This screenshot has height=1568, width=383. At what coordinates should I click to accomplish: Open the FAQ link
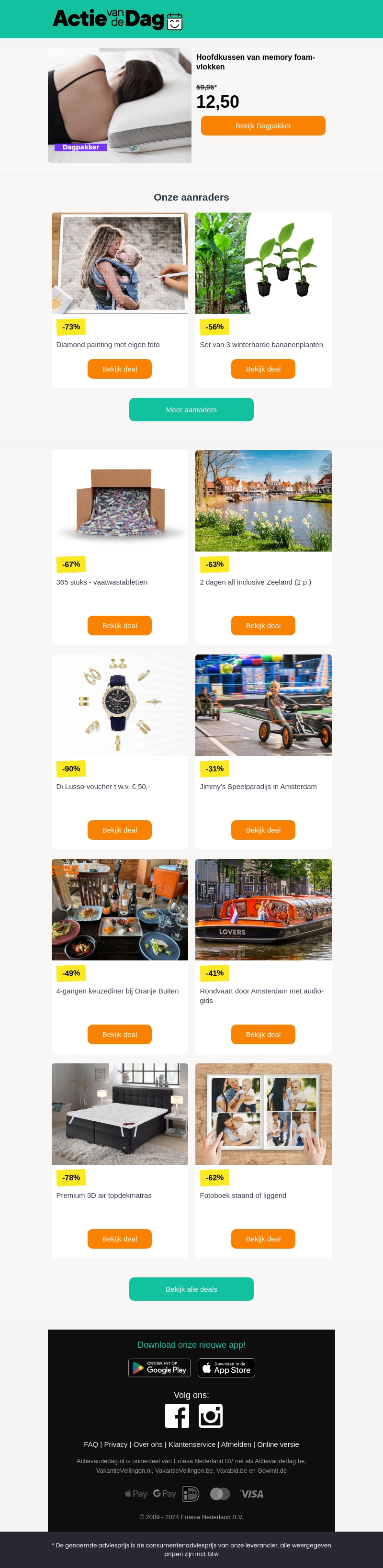91,1444
